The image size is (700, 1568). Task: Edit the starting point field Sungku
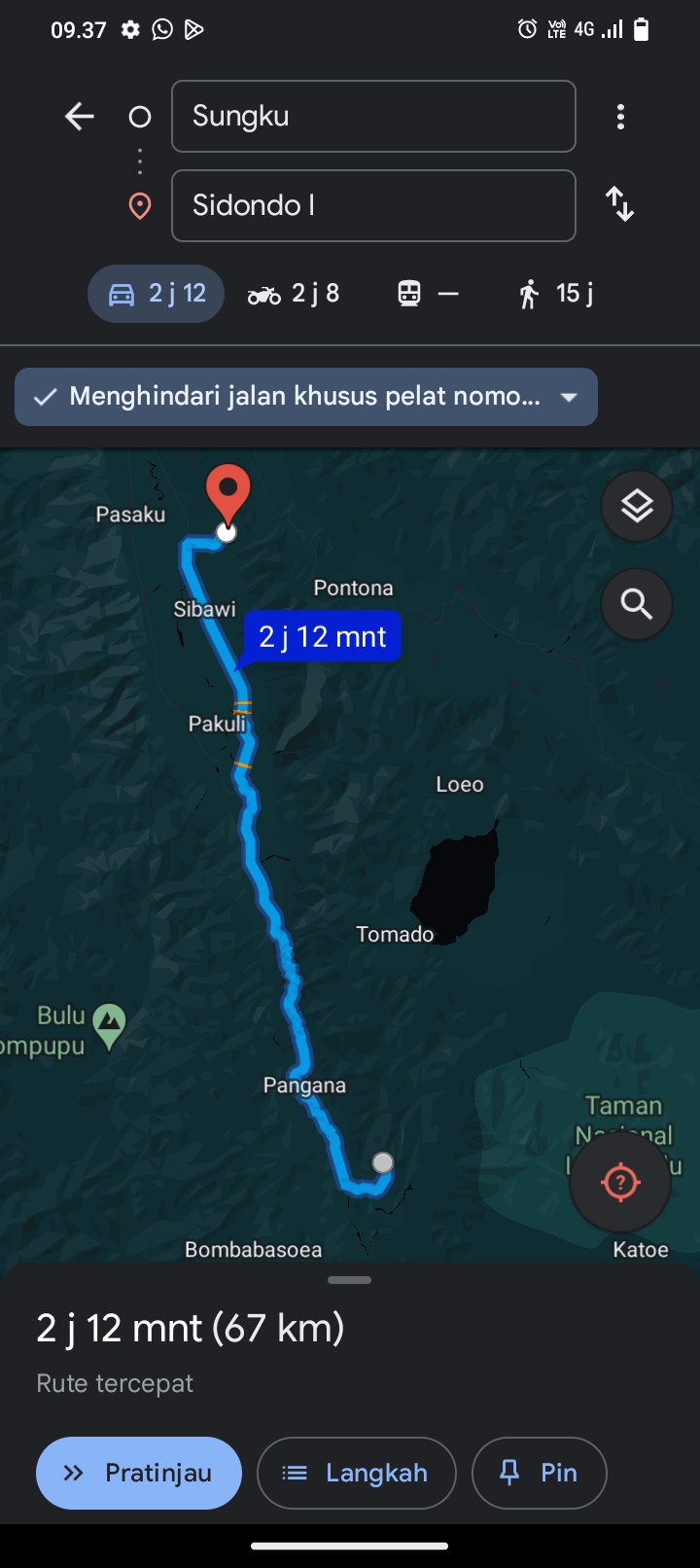[x=373, y=117]
